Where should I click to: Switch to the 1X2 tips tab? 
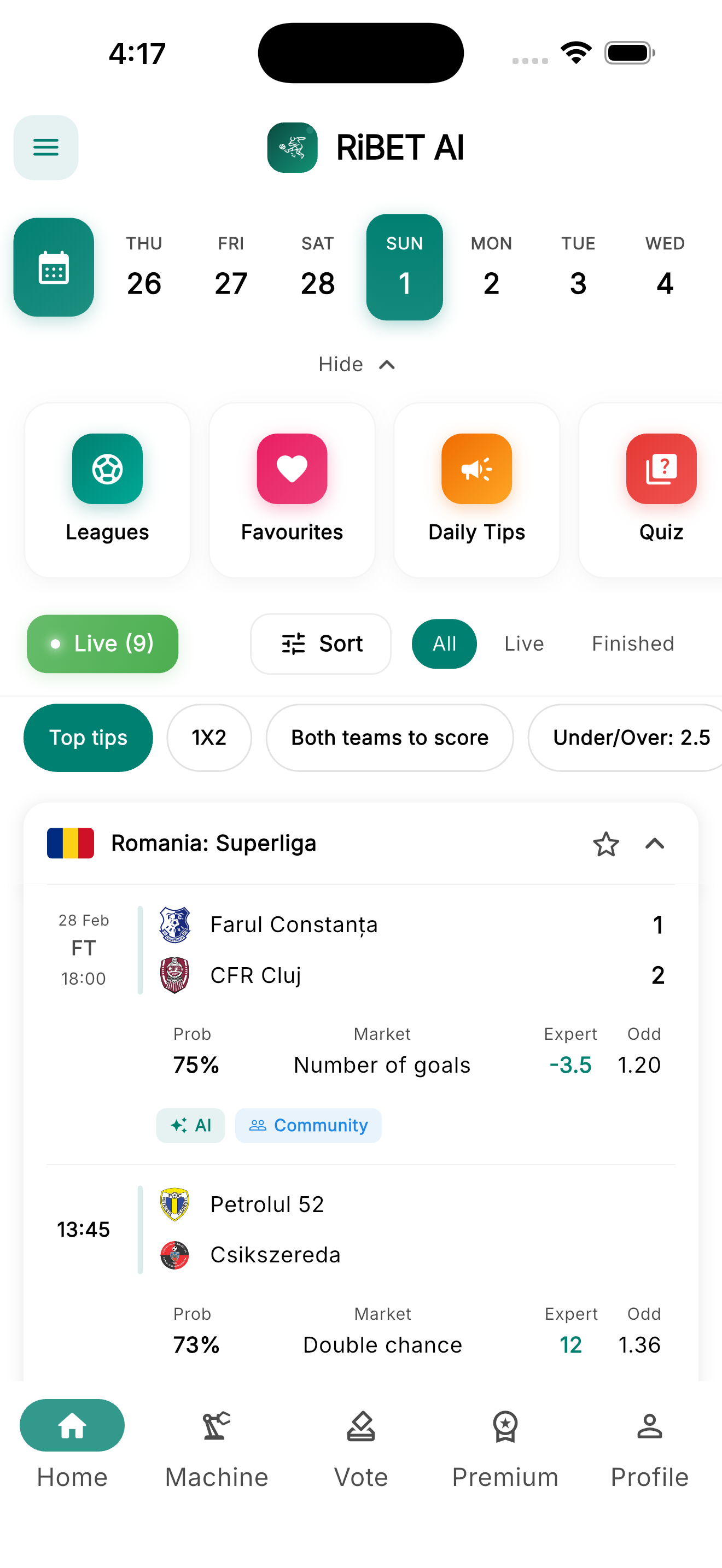pos(209,737)
